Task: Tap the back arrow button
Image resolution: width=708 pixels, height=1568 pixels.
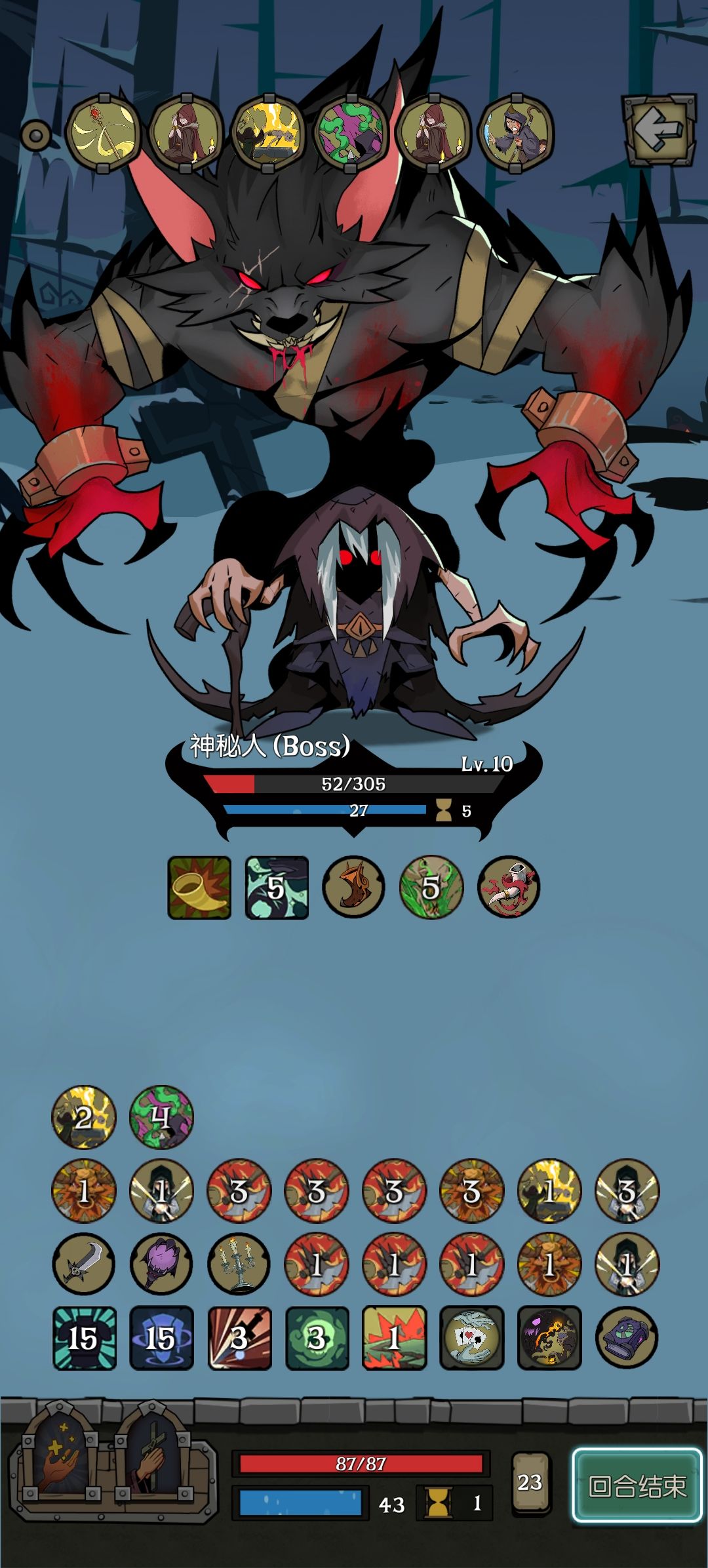Action: click(658, 130)
